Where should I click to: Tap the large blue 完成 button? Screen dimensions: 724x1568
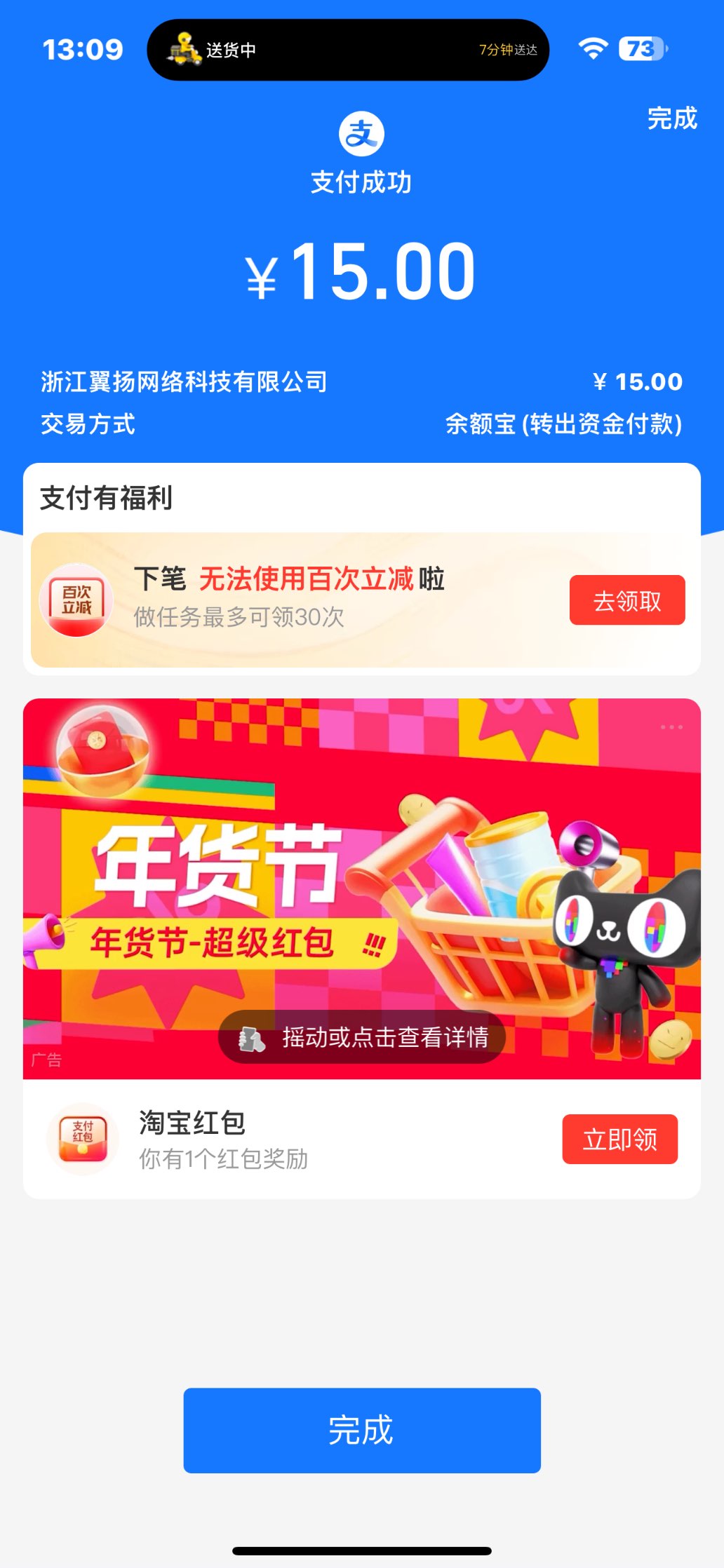click(x=362, y=1430)
